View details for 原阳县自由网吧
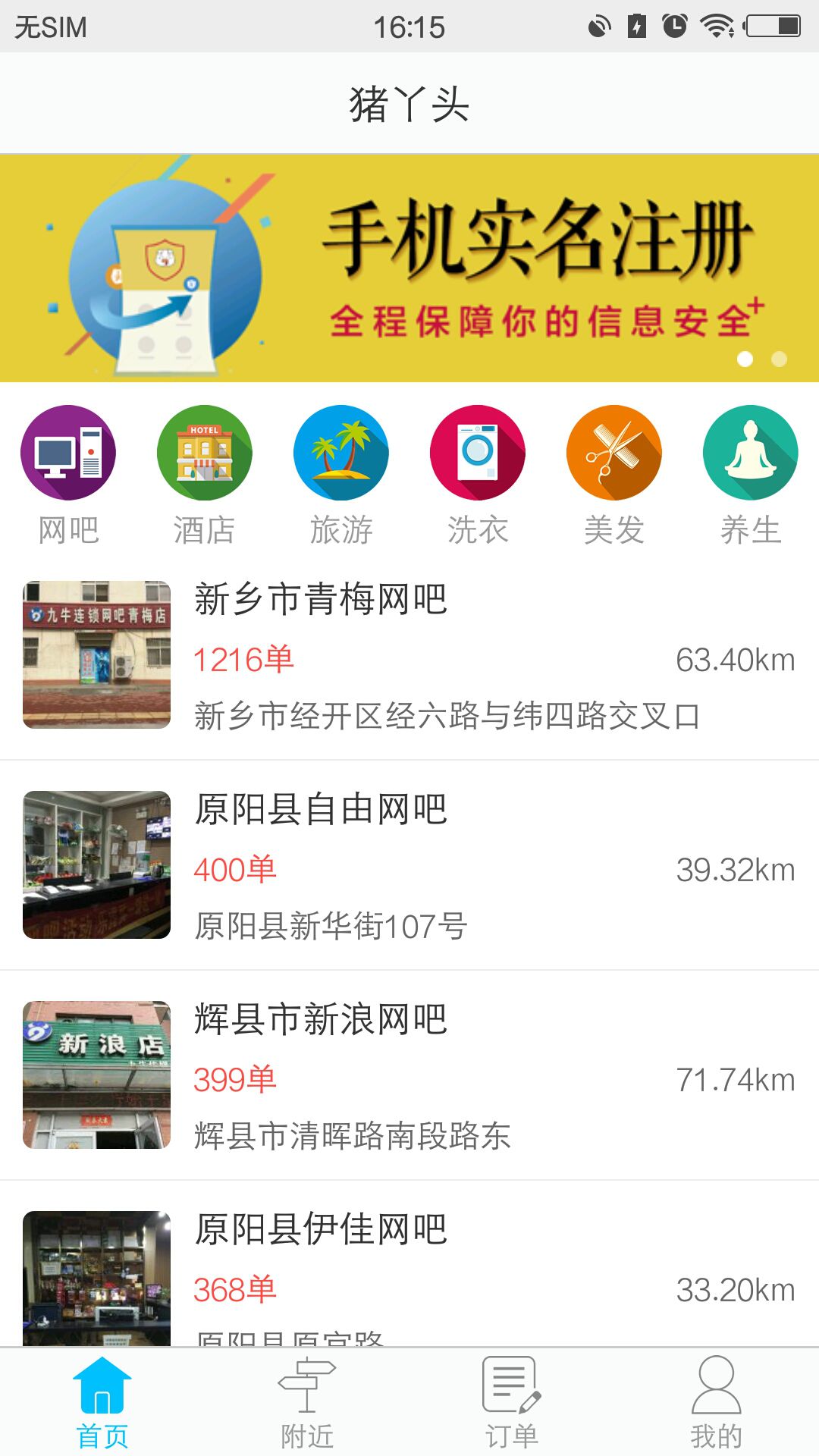 [x=409, y=865]
